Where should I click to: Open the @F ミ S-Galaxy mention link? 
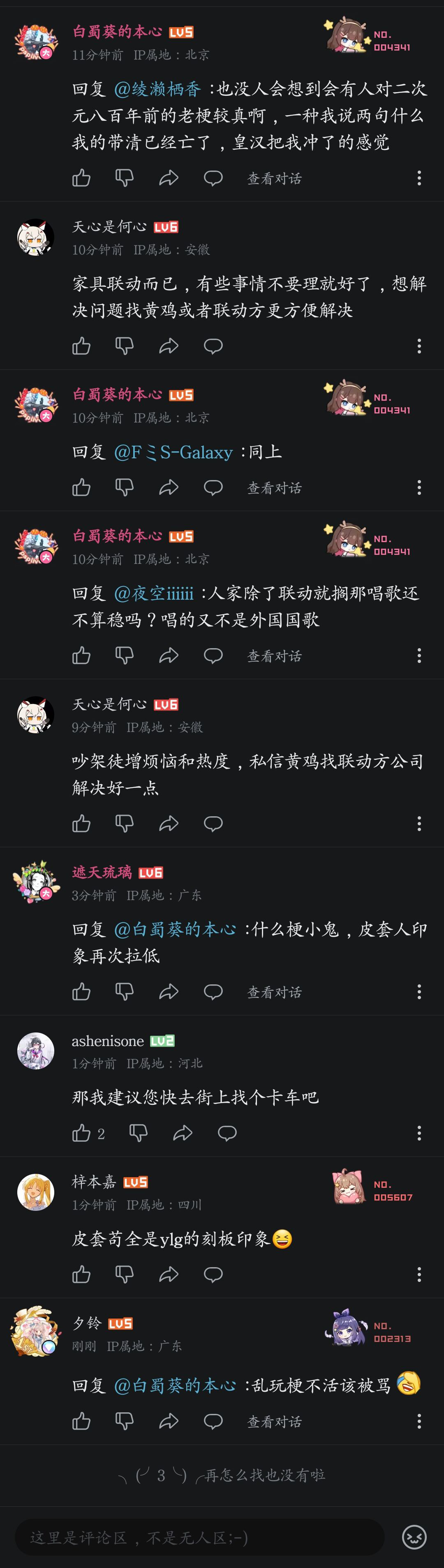(173, 452)
